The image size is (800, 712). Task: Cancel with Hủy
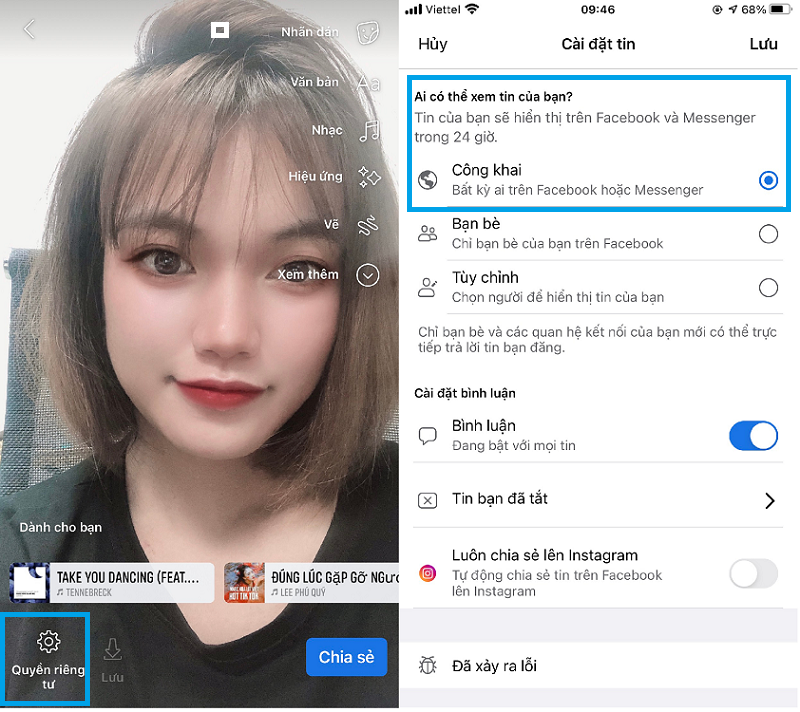[433, 44]
